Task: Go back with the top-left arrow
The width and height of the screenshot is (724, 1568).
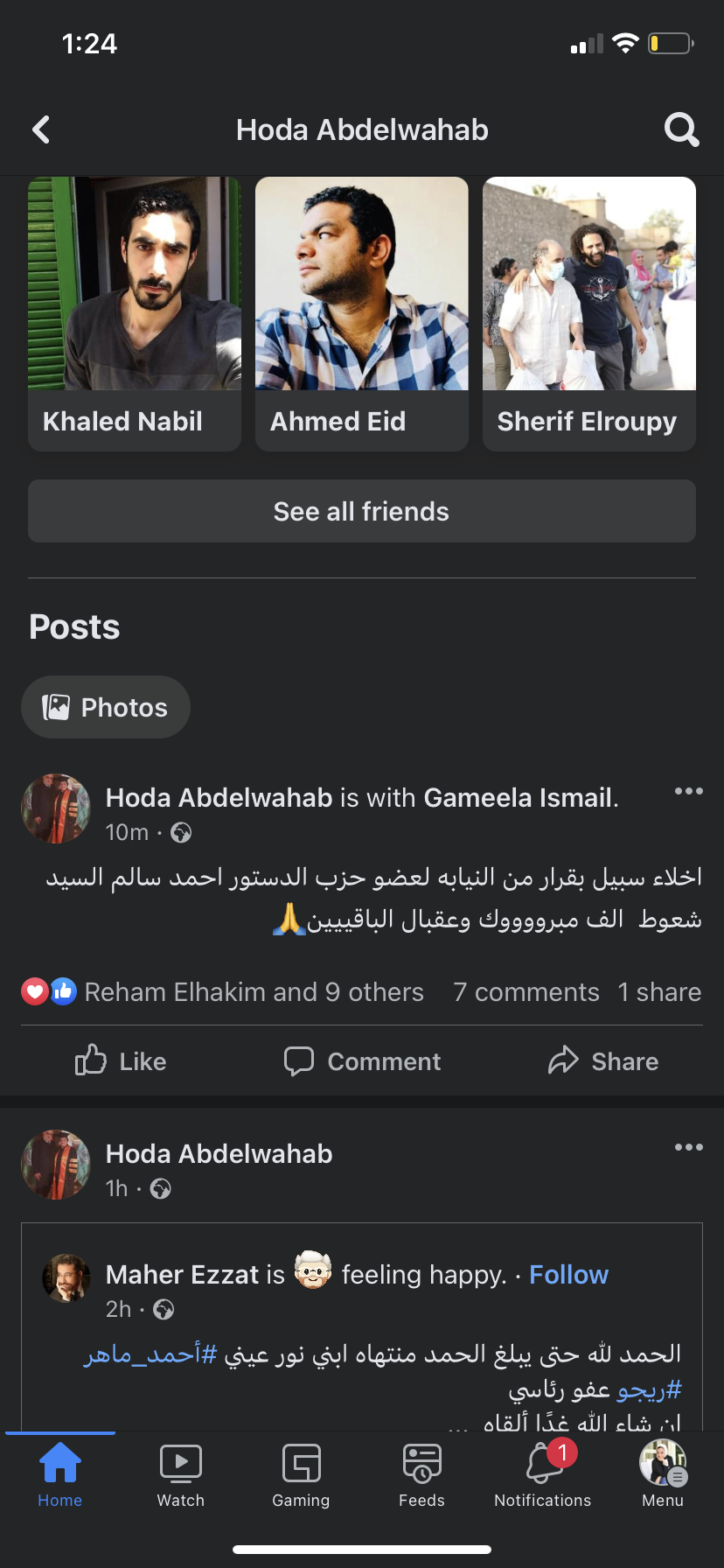Action: 41,130
